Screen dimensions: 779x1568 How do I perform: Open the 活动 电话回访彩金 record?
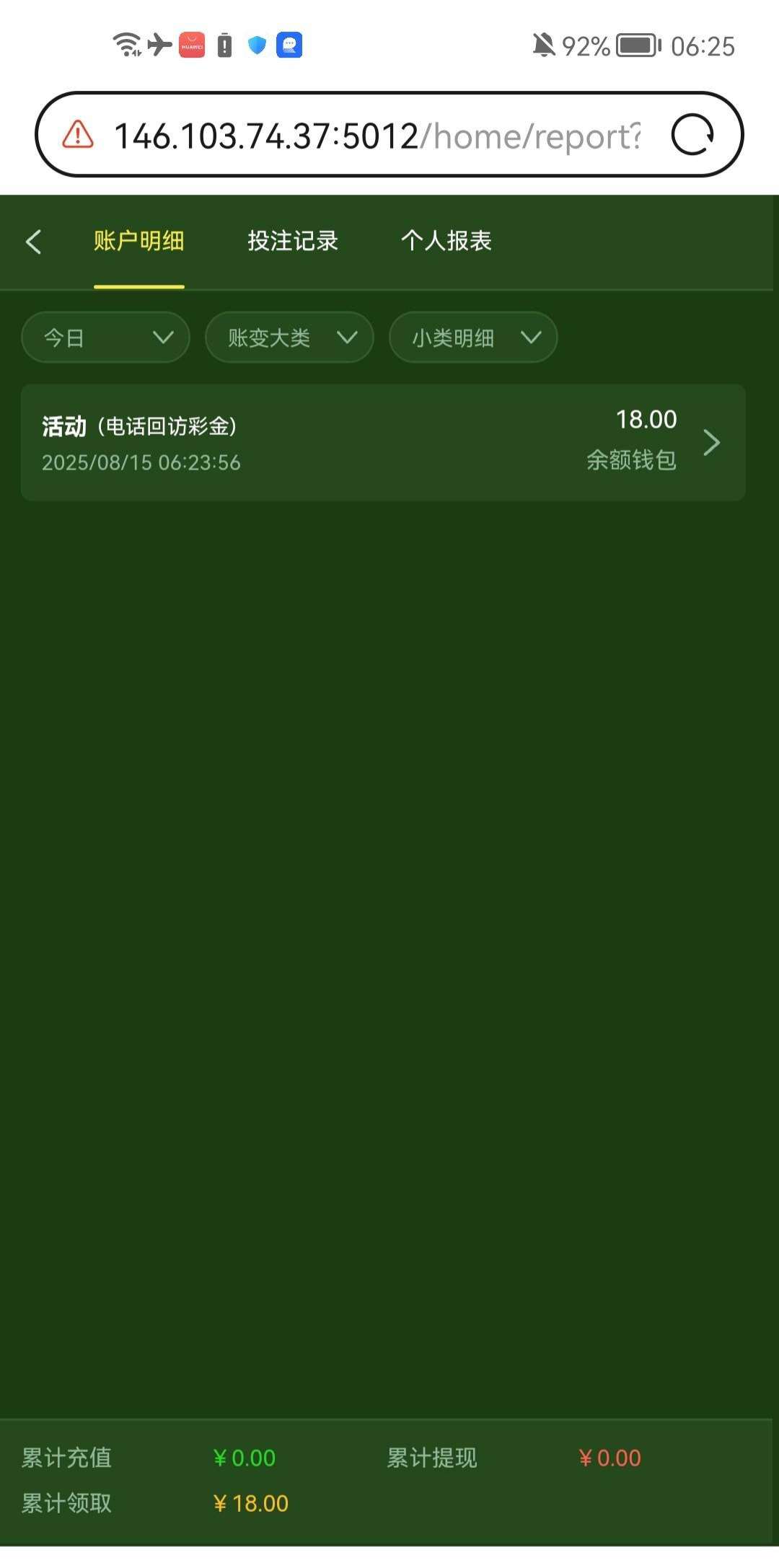383,442
